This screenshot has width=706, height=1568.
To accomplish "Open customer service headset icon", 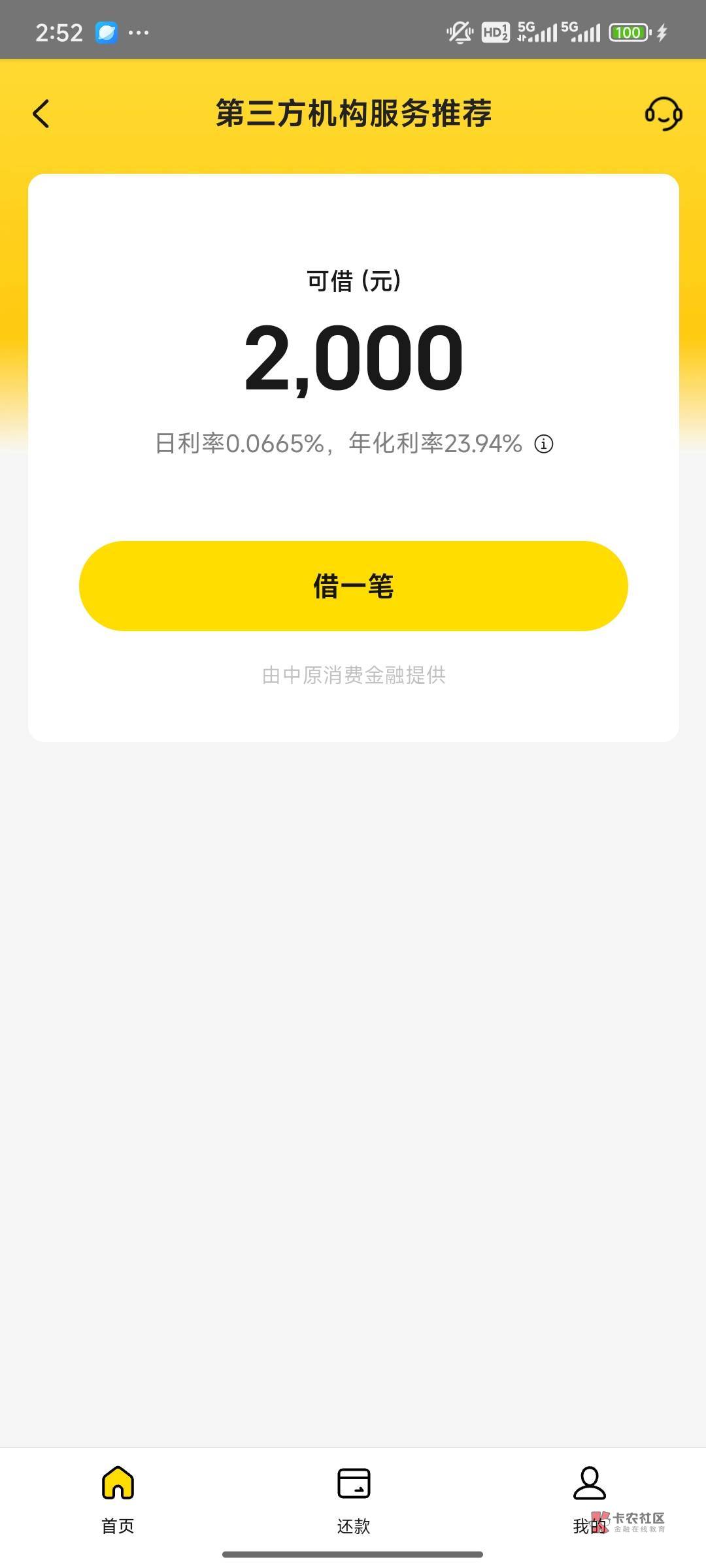I will [663, 114].
